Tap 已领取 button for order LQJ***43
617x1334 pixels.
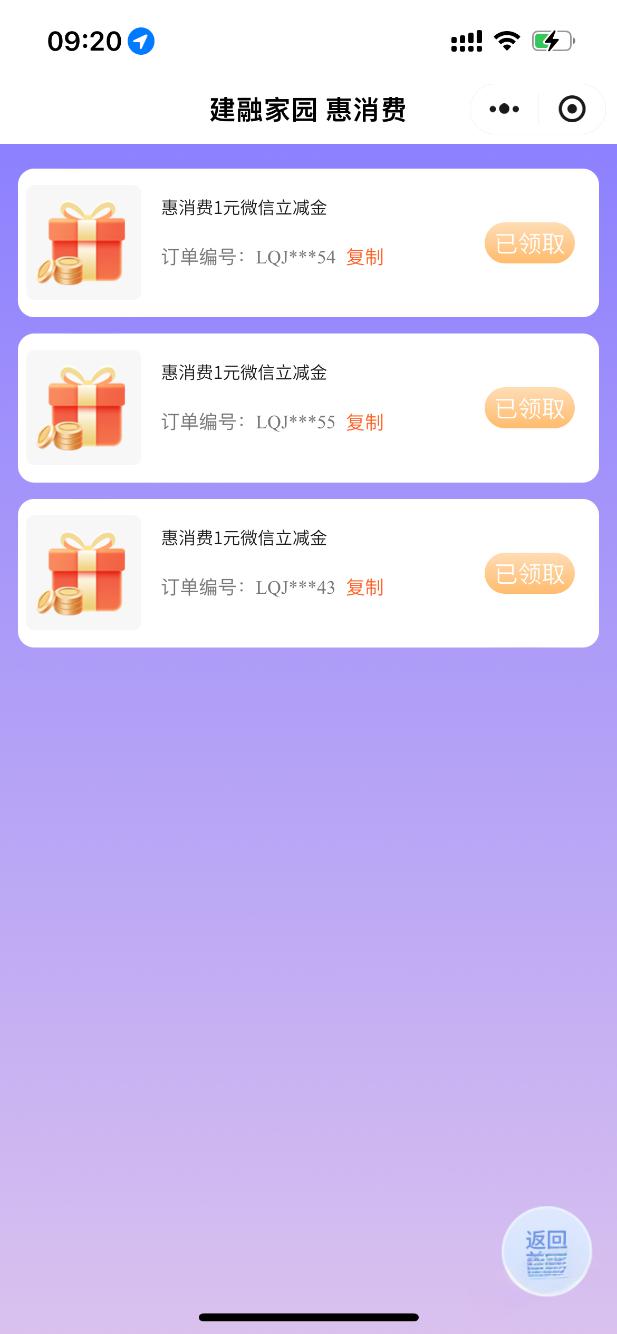(530, 573)
